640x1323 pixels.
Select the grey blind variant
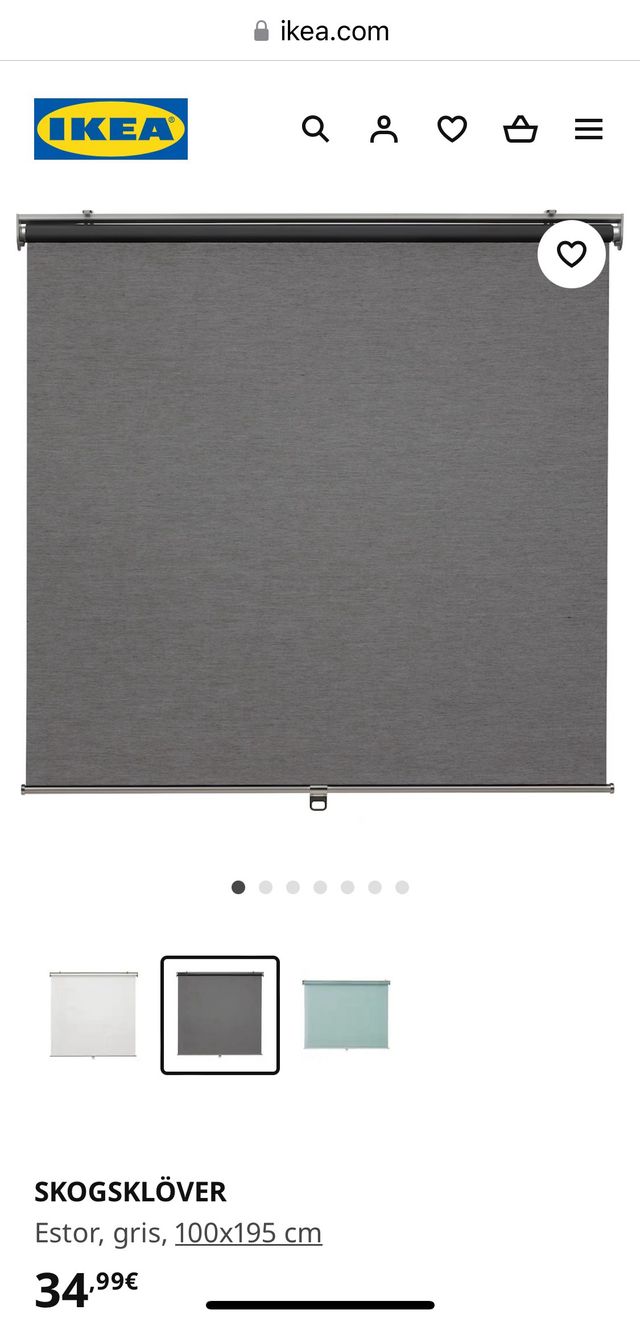pos(220,1014)
